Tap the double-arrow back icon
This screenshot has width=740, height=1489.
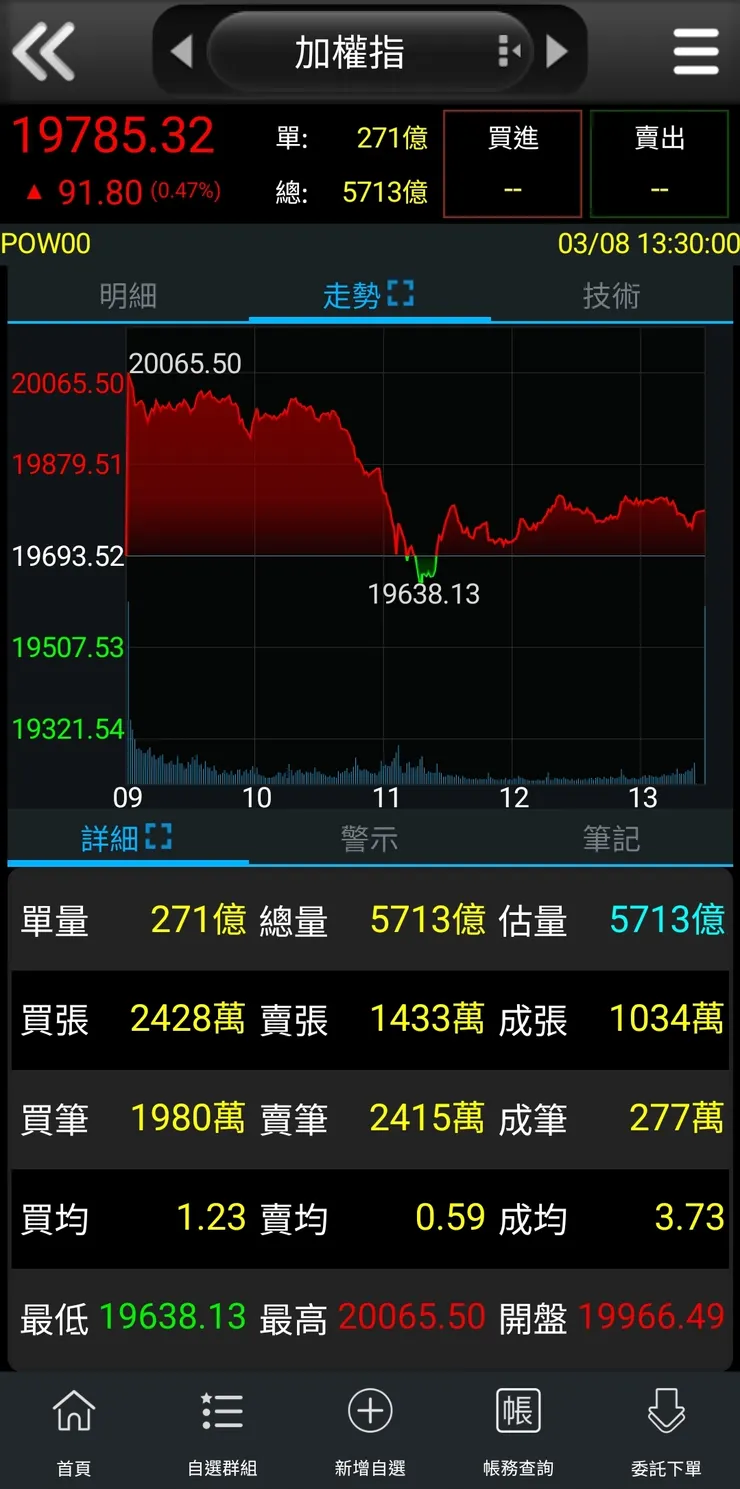pos(42,51)
